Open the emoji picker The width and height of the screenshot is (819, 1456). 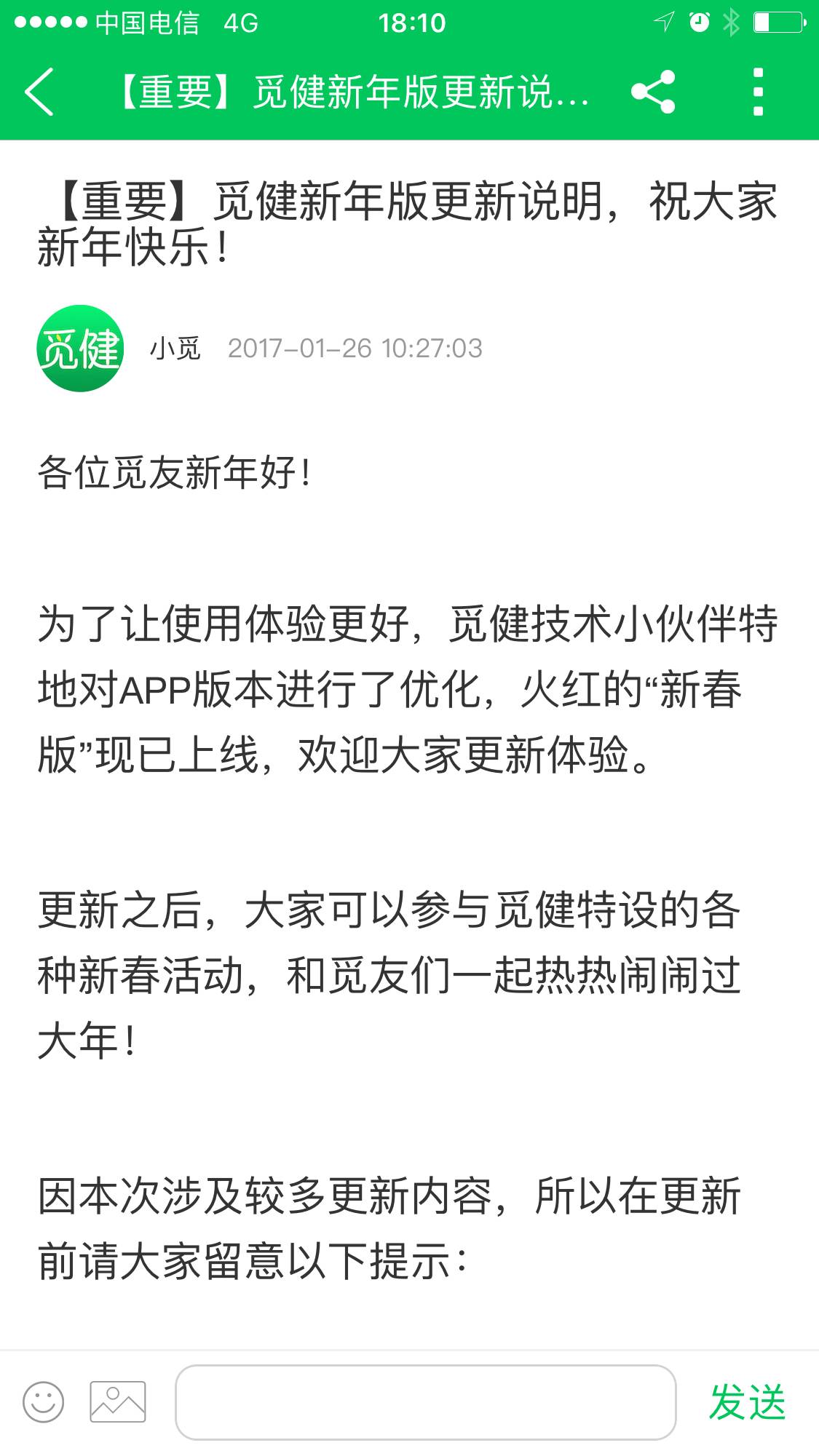44,1401
